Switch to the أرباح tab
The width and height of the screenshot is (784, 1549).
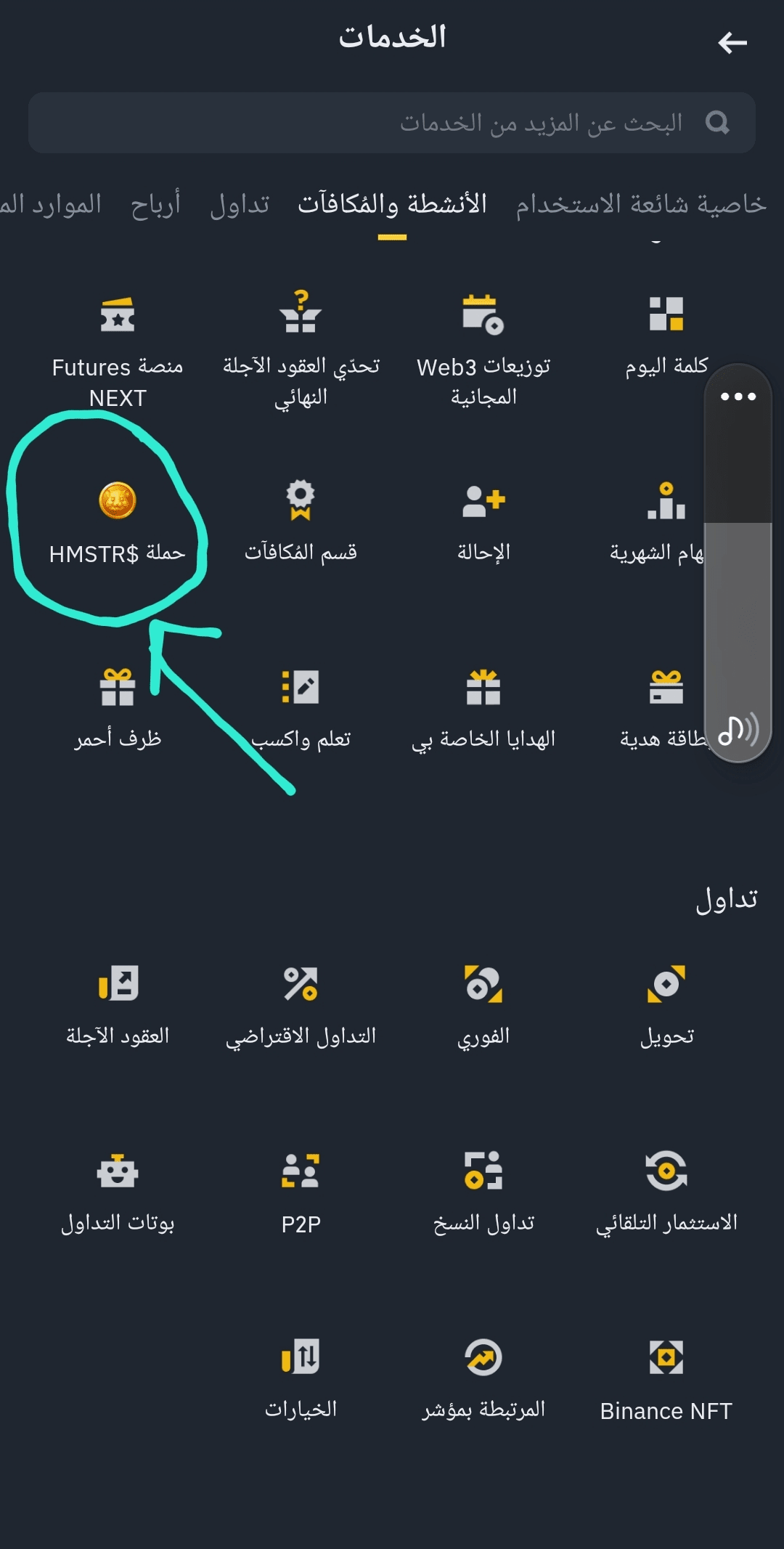tap(155, 205)
